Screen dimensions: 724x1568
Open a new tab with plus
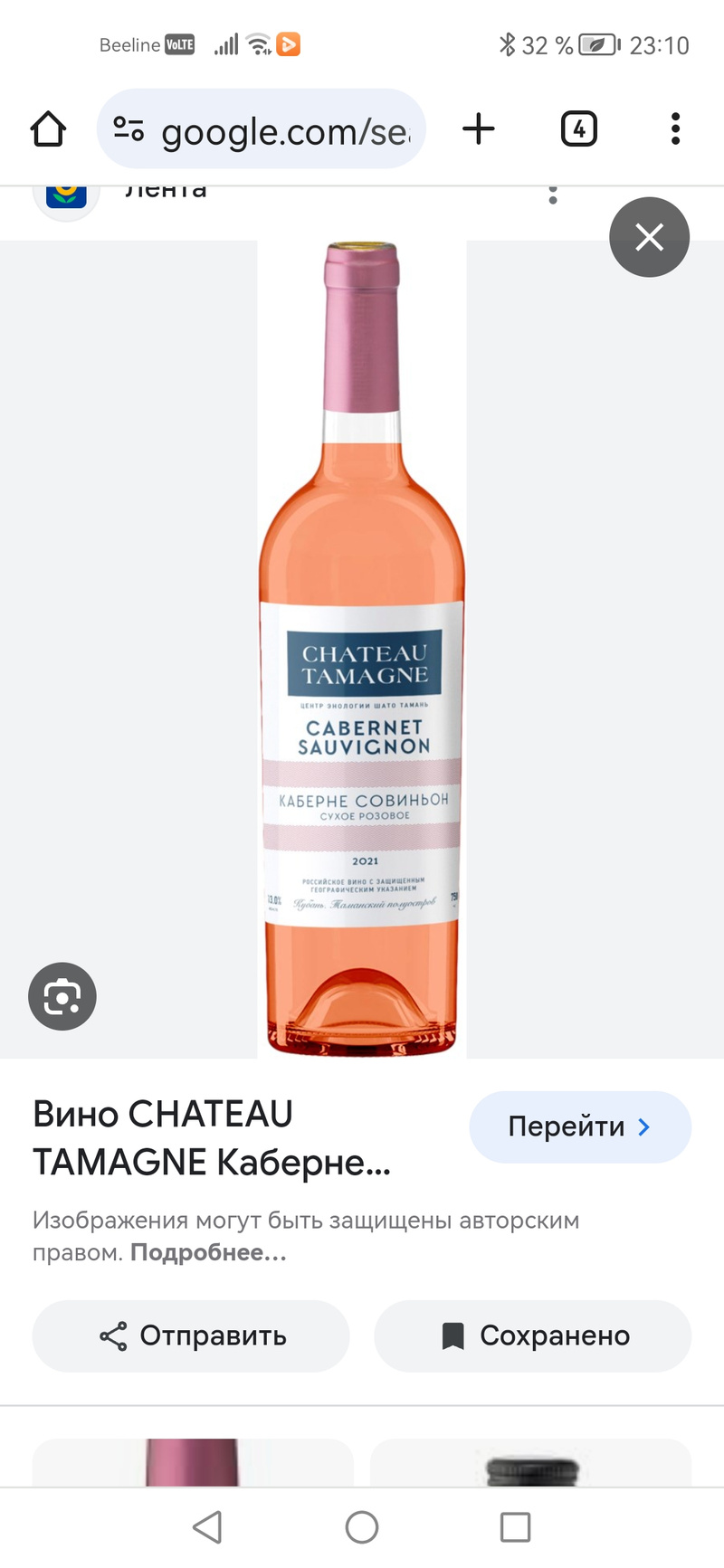(479, 129)
